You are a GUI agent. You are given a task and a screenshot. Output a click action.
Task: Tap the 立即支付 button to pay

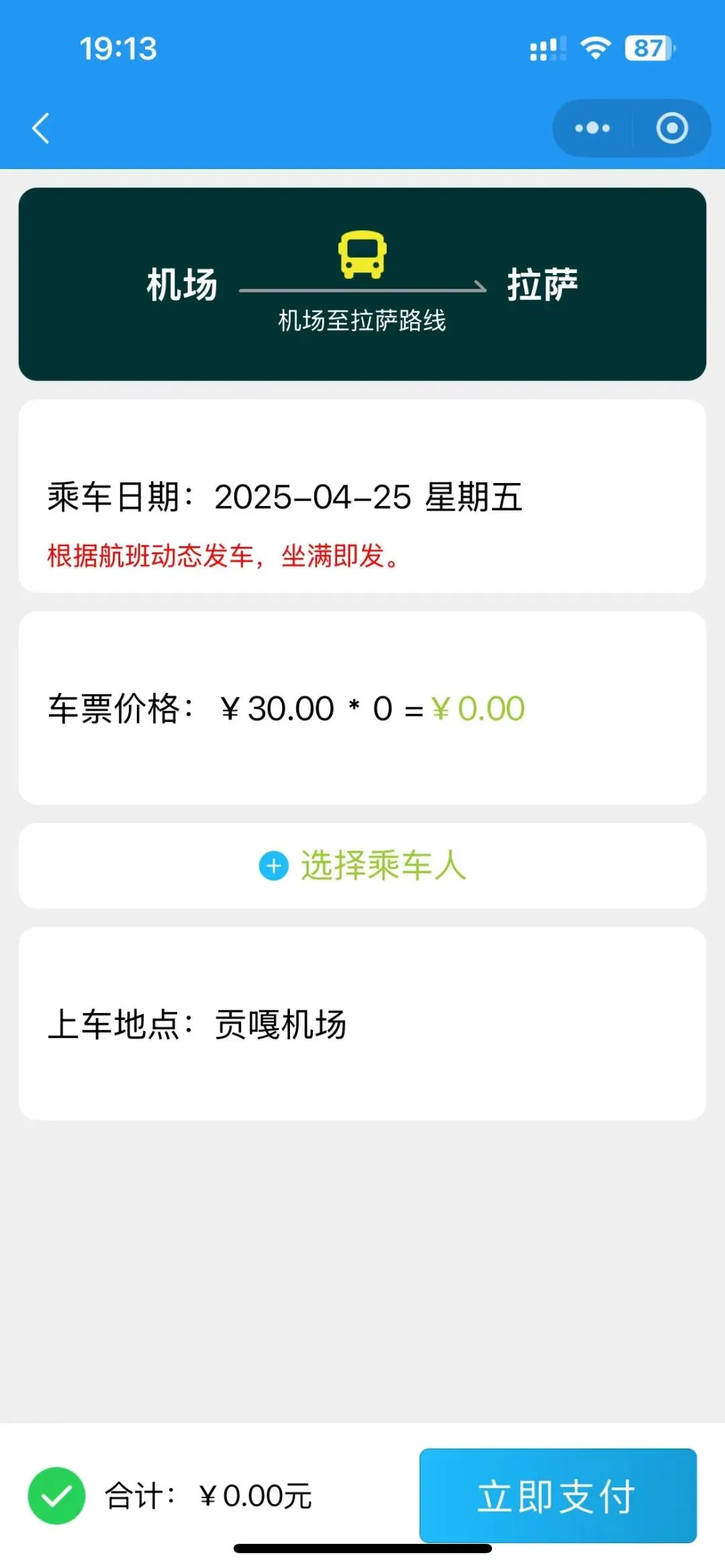point(558,1496)
